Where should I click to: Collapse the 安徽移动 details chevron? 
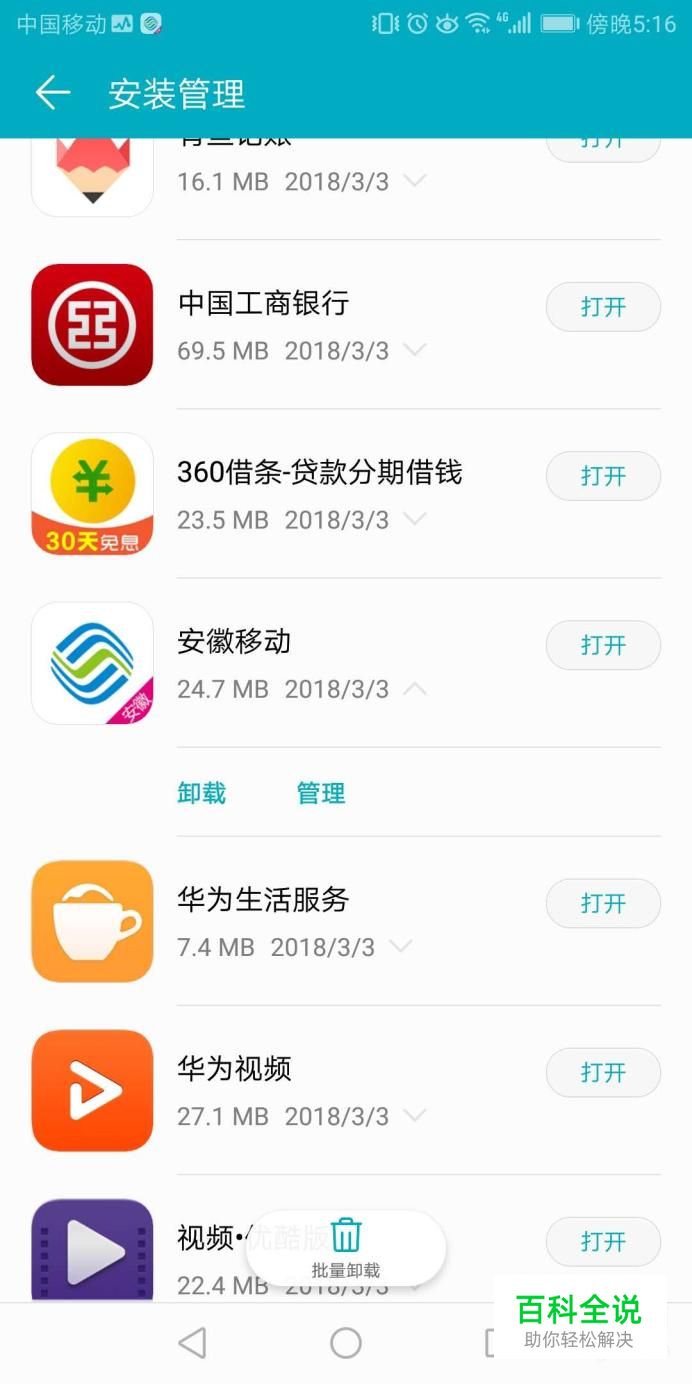pos(414,689)
